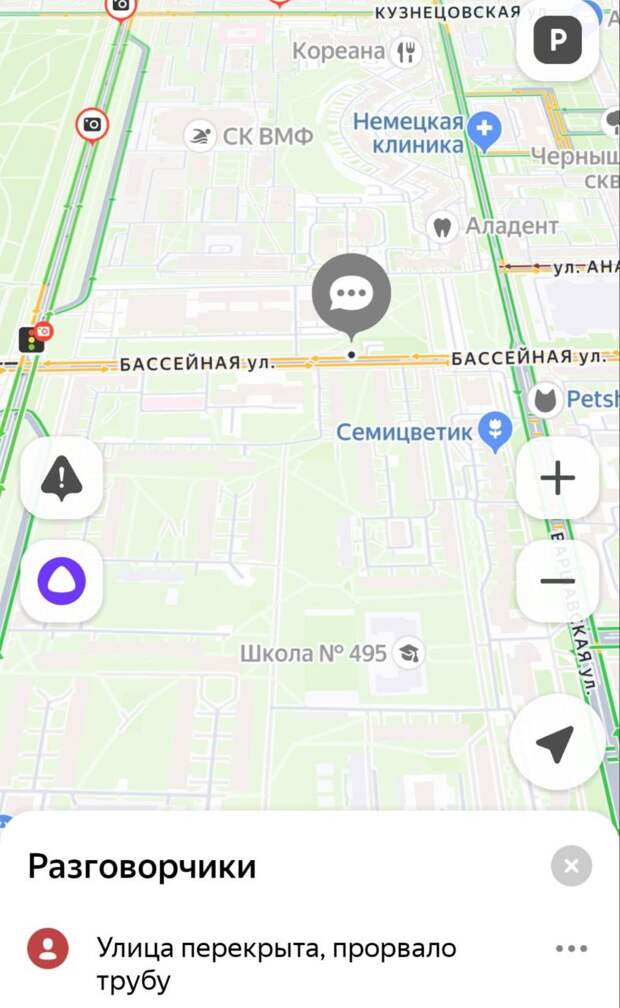620x1008 pixels.
Task: Zoom out of the map
Action: click(x=557, y=581)
